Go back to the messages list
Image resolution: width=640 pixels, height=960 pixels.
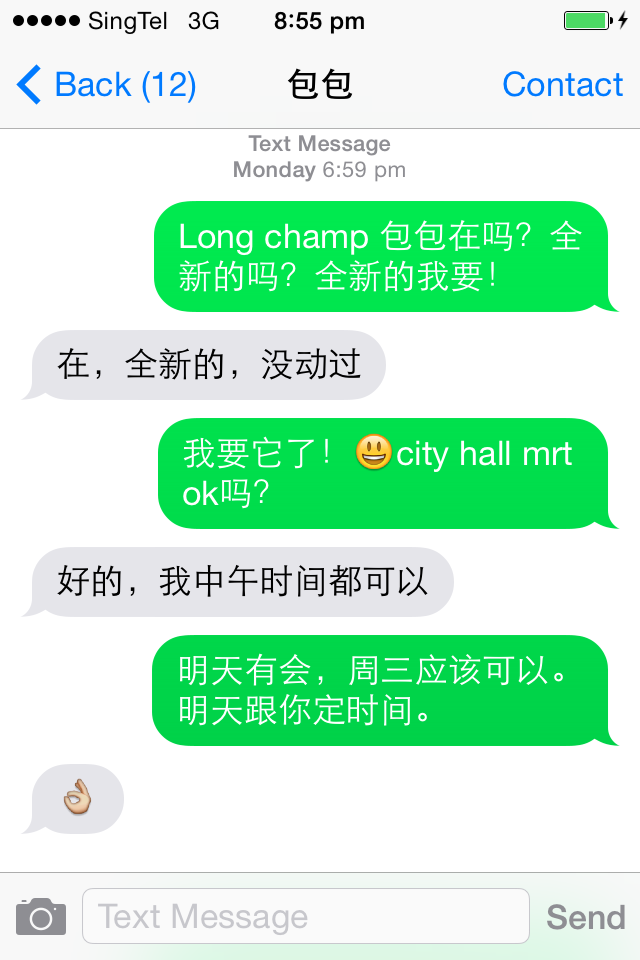(106, 85)
